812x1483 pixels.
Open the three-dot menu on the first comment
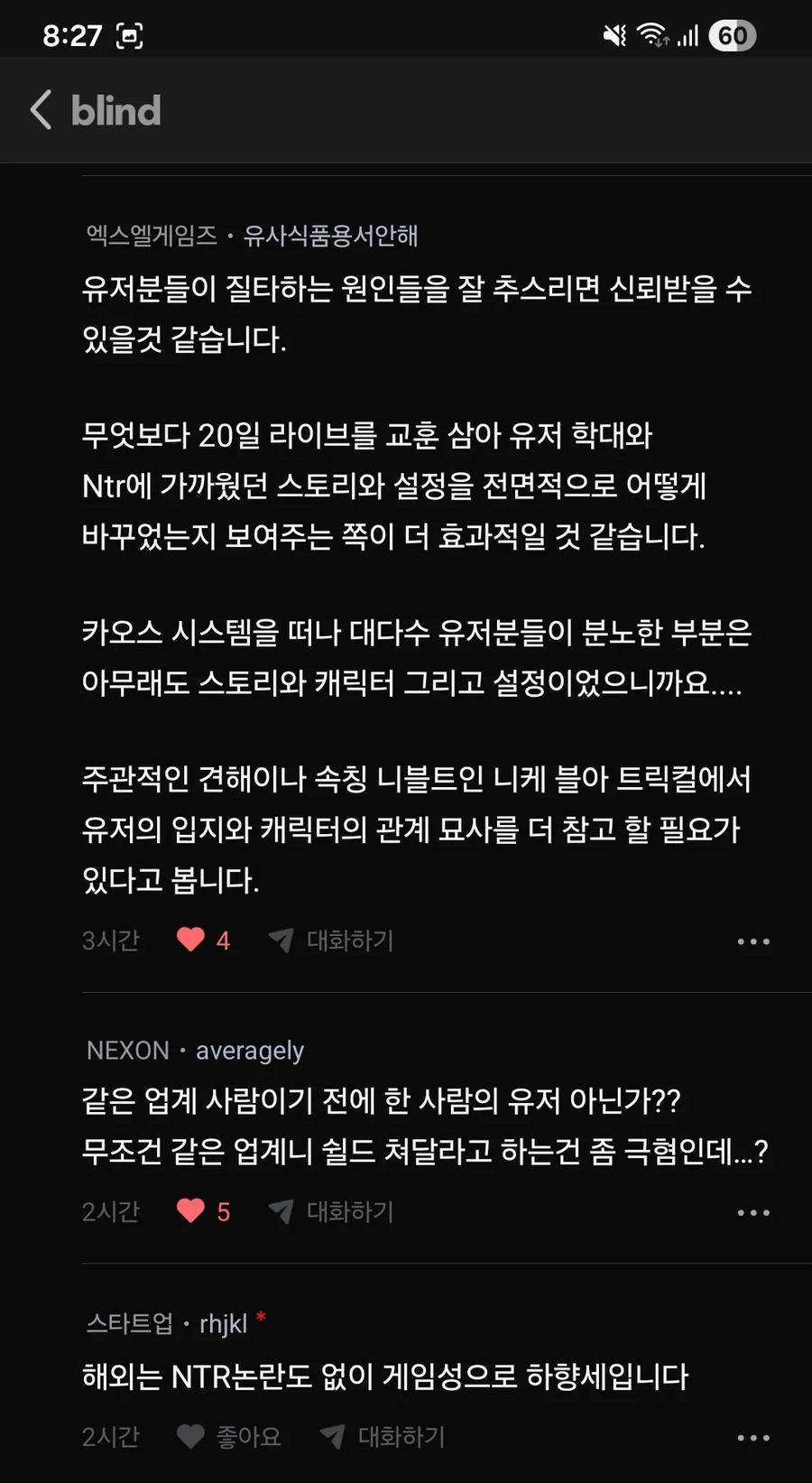coord(752,941)
